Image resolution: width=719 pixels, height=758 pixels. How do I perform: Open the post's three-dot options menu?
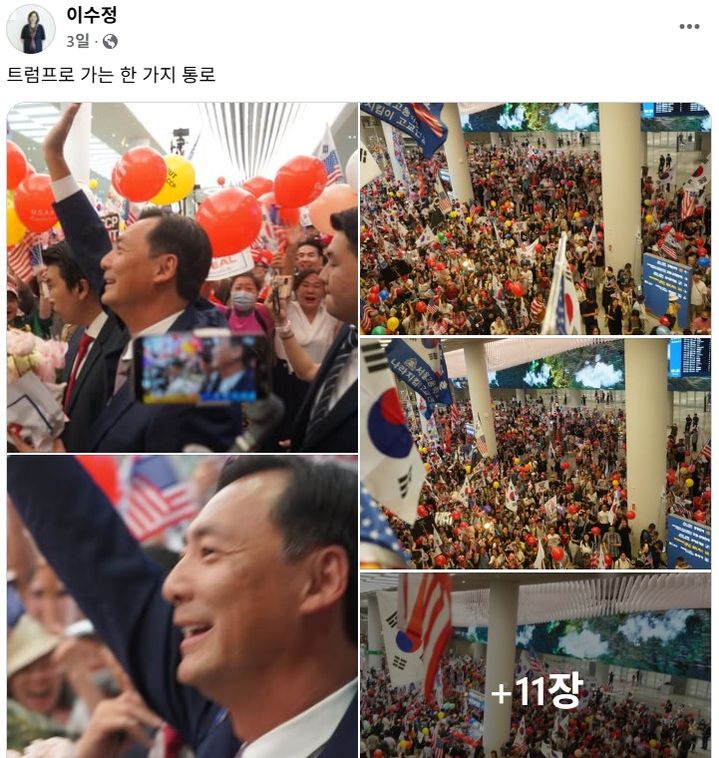click(x=689, y=26)
